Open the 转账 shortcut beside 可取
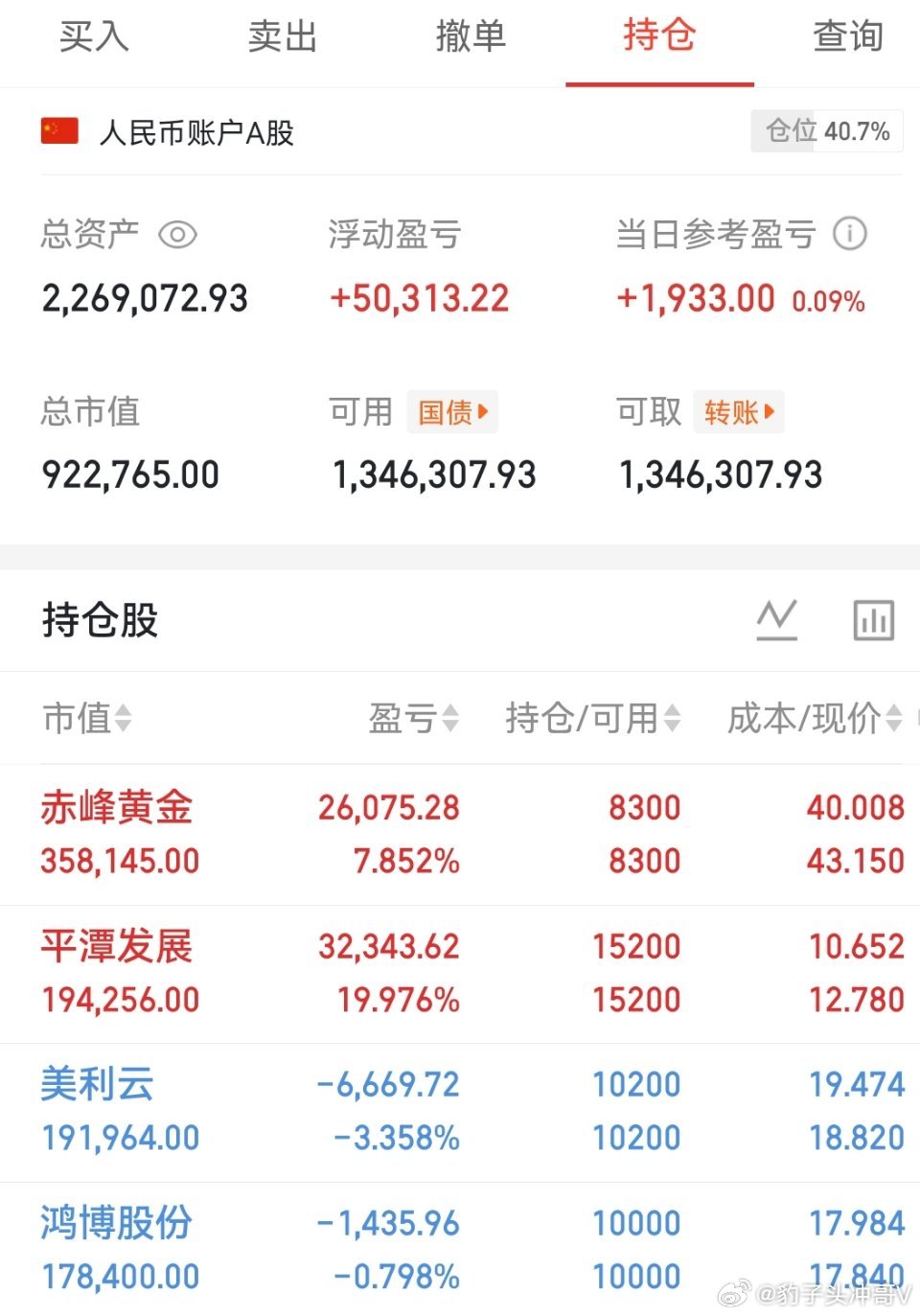 [x=737, y=411]
